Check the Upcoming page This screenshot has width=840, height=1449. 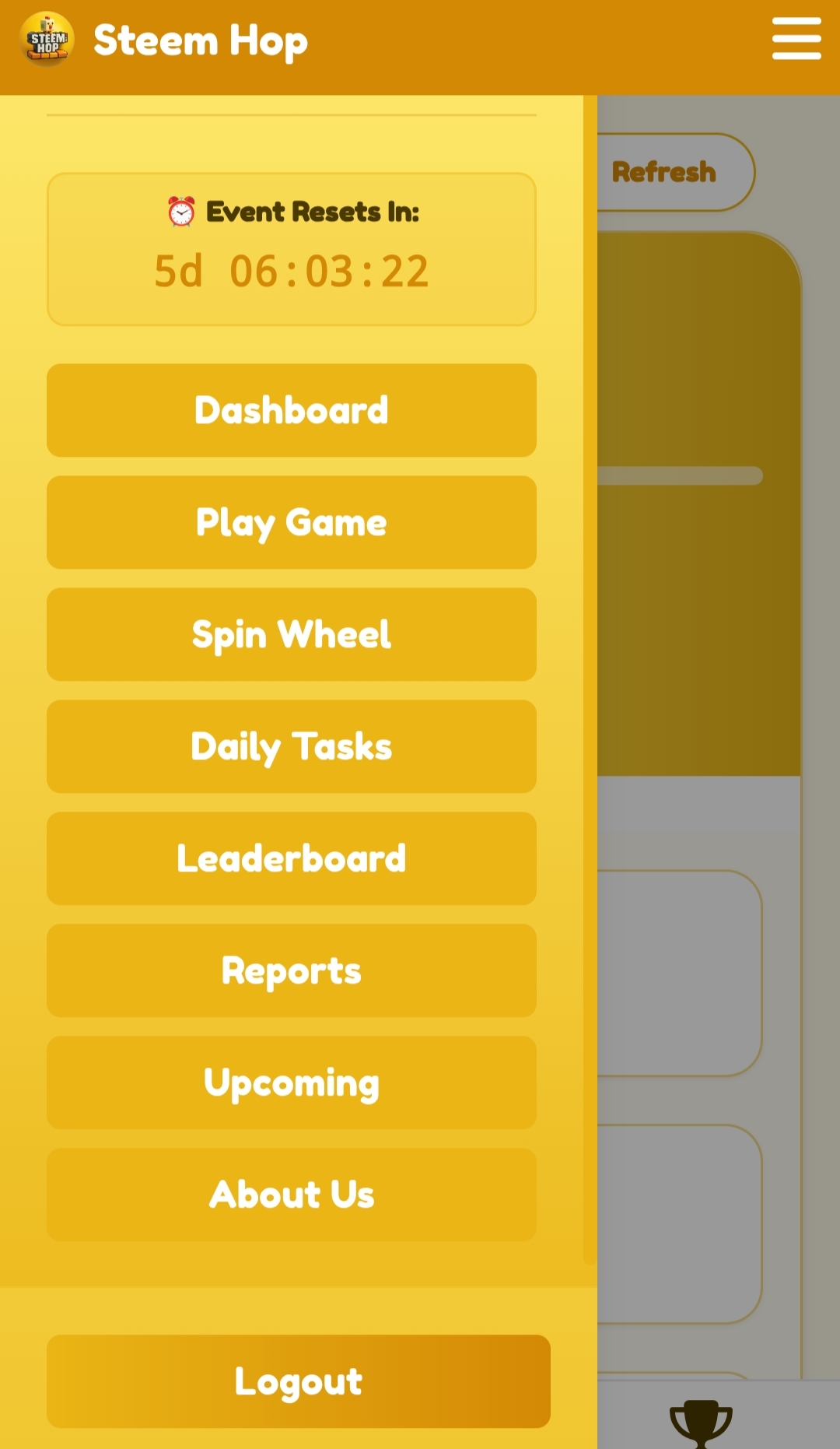[x=292, y=1082]
